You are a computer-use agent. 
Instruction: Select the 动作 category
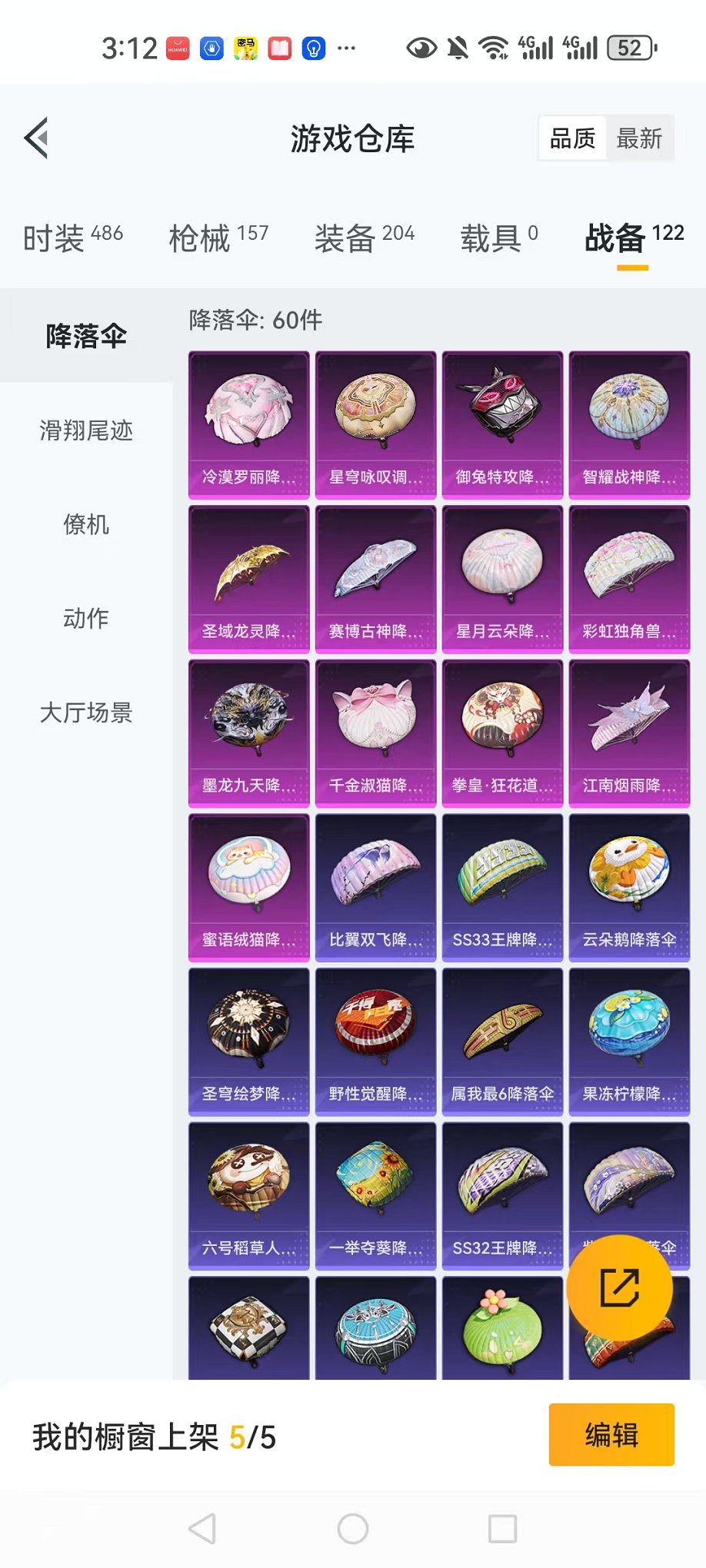(x=86, y=619)
